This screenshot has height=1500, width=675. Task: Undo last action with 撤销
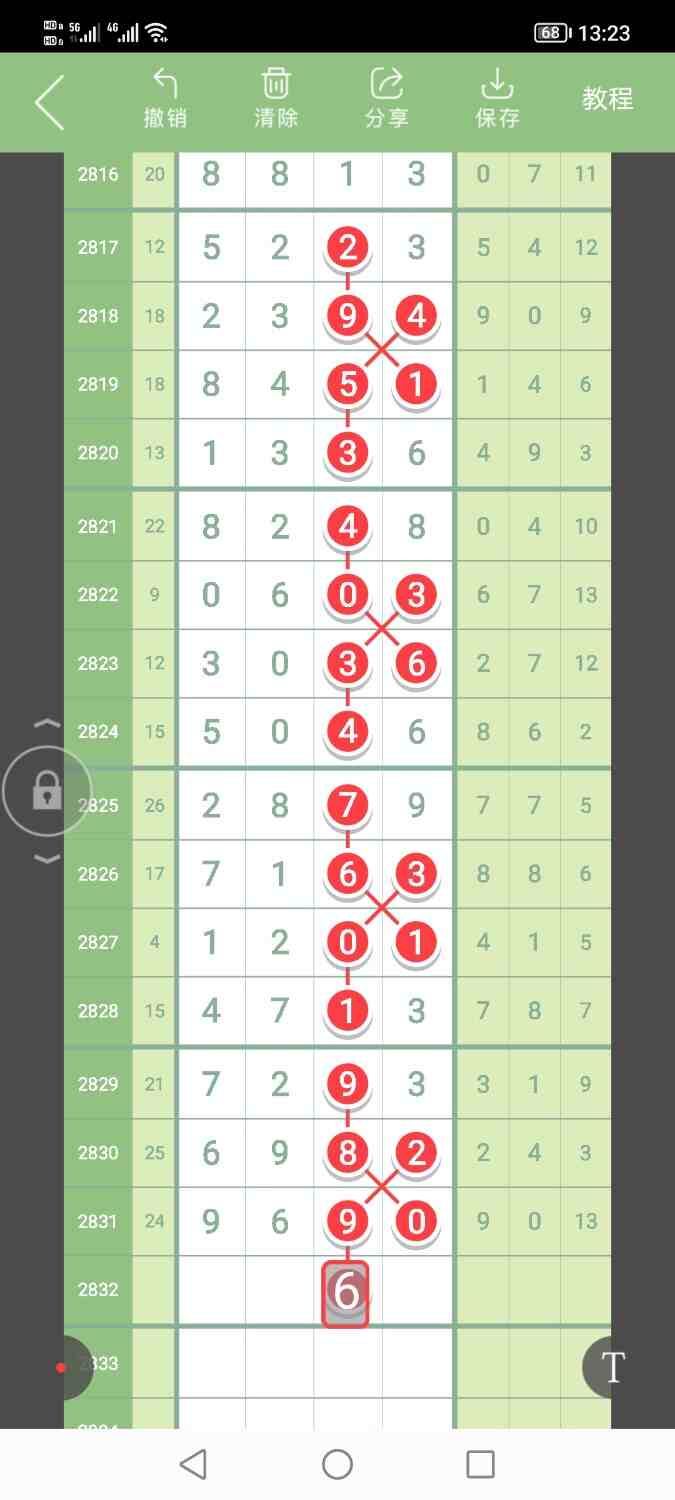click(x=165, y=99)
